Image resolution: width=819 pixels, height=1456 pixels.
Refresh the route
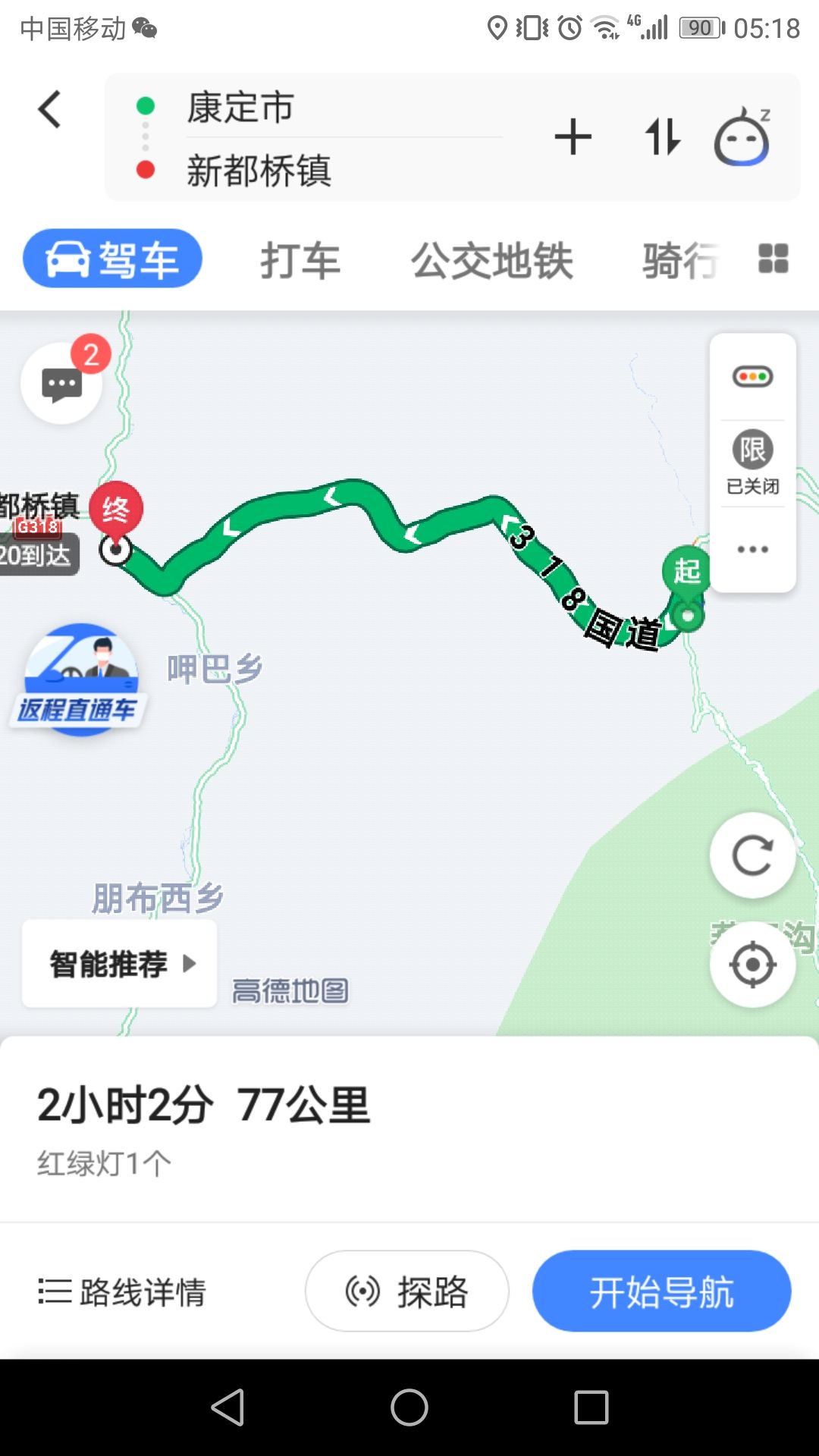[752, 855]
